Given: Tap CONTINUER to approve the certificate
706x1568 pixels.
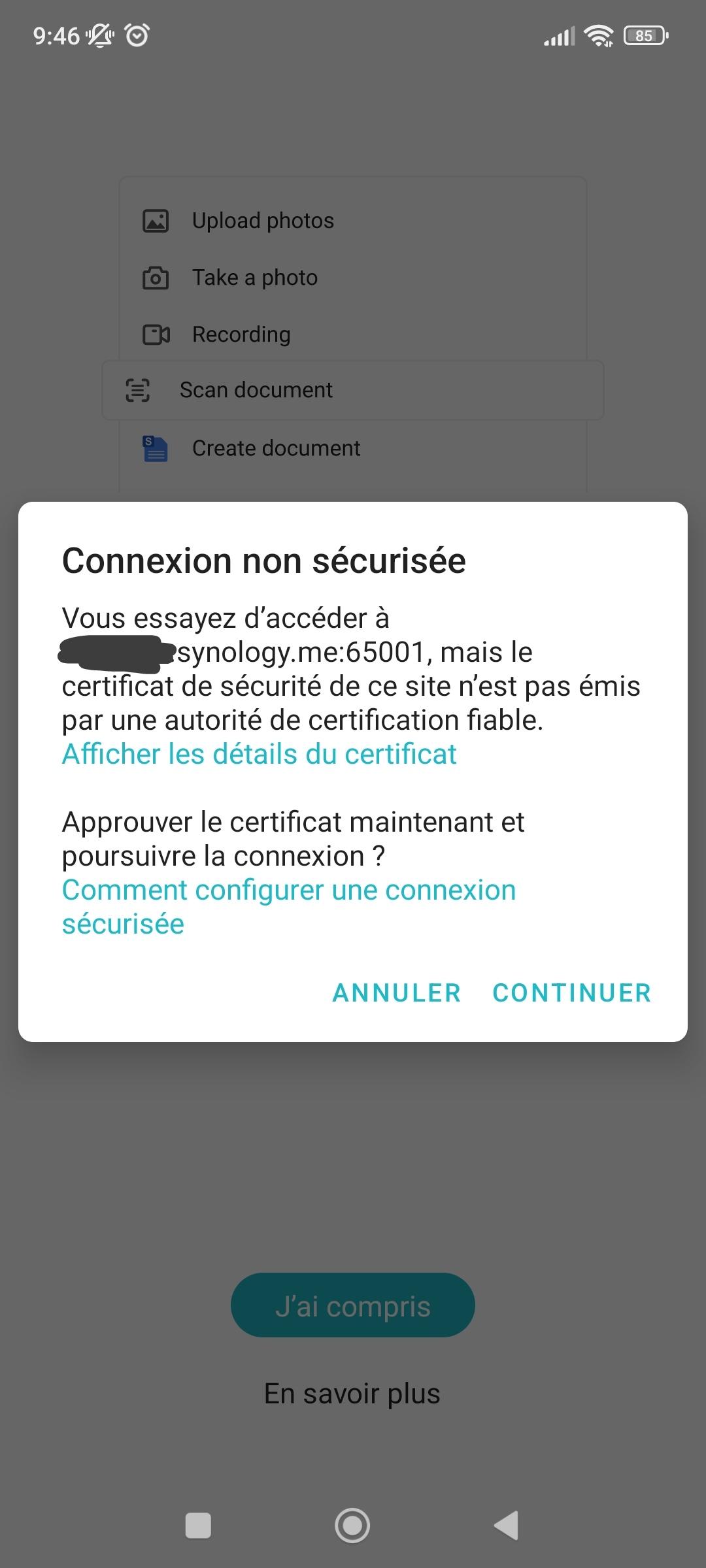Looking at the screenshot, I should pyautogui.click(x=571, y=992).
